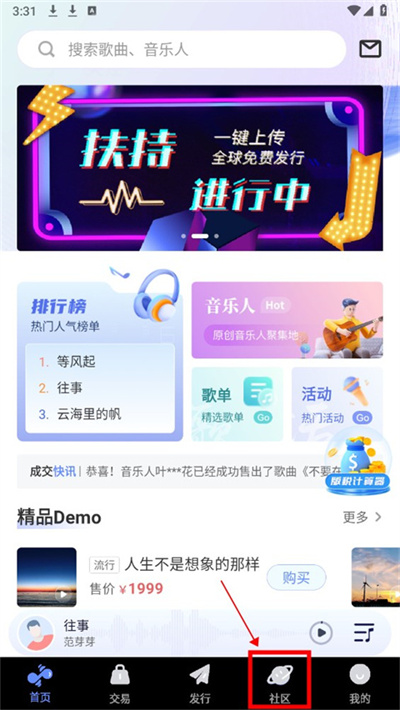Tap the 成交快讯 news ticker
Viewport: 400px width, 710px height.
(177, 471)
